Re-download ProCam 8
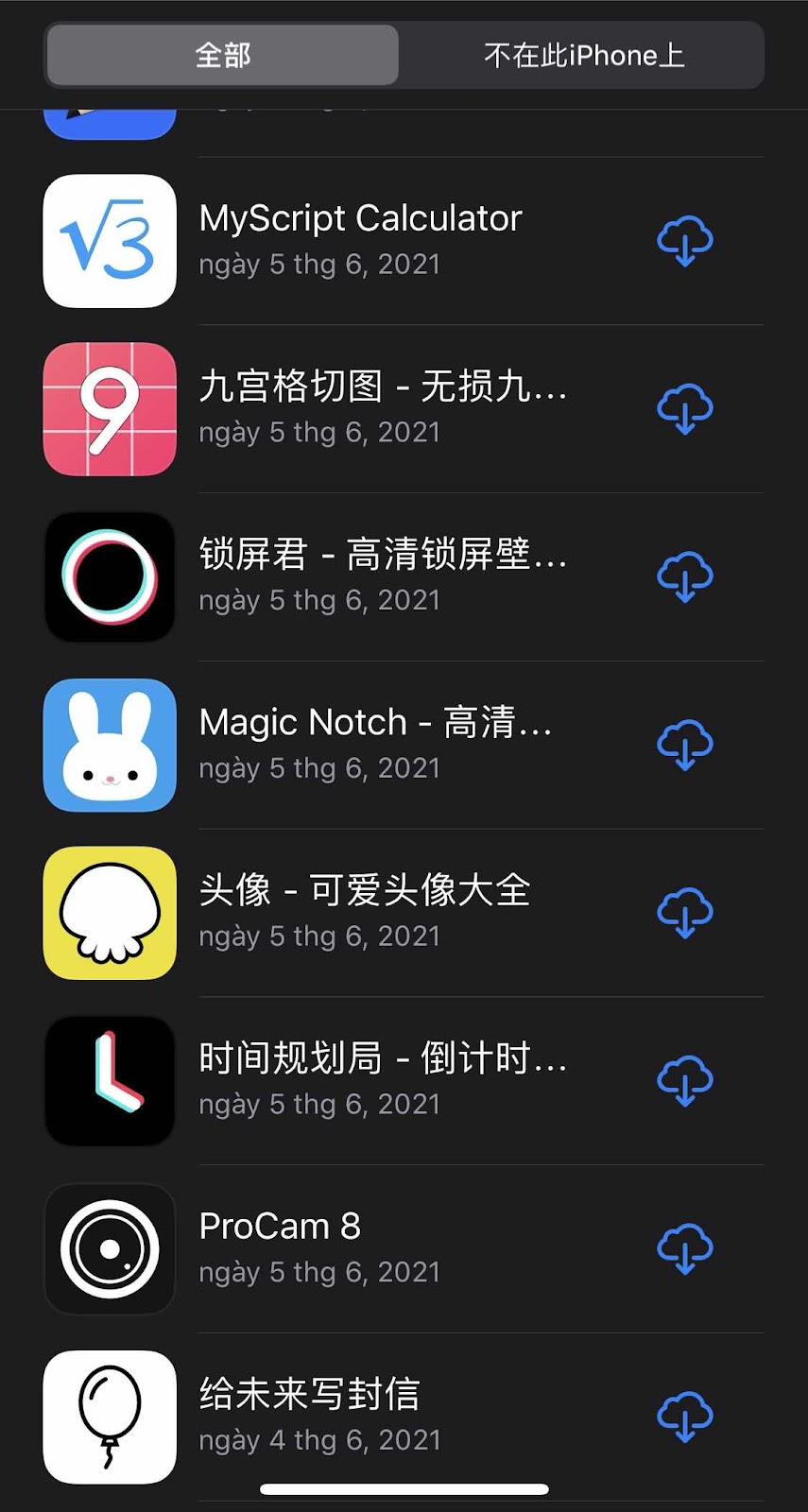 [x=685, y=1248]
